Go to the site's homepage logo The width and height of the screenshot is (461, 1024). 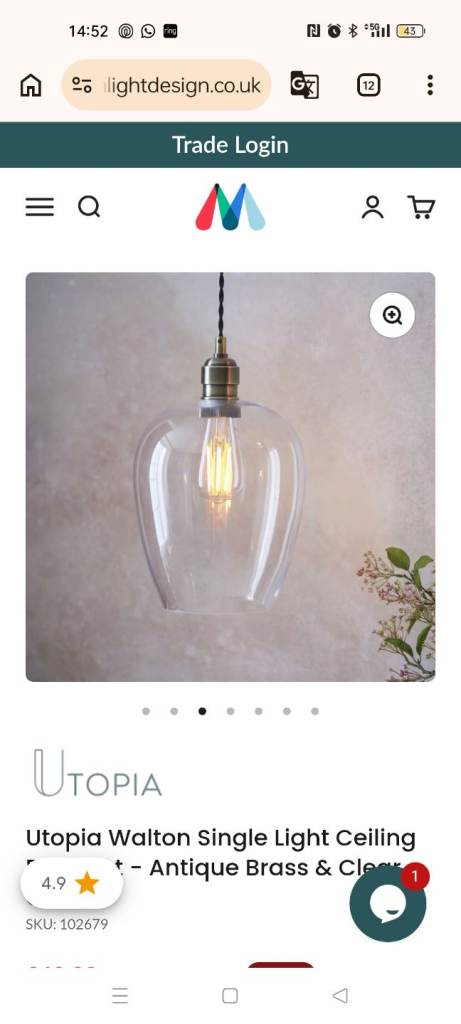click(230, 207)
